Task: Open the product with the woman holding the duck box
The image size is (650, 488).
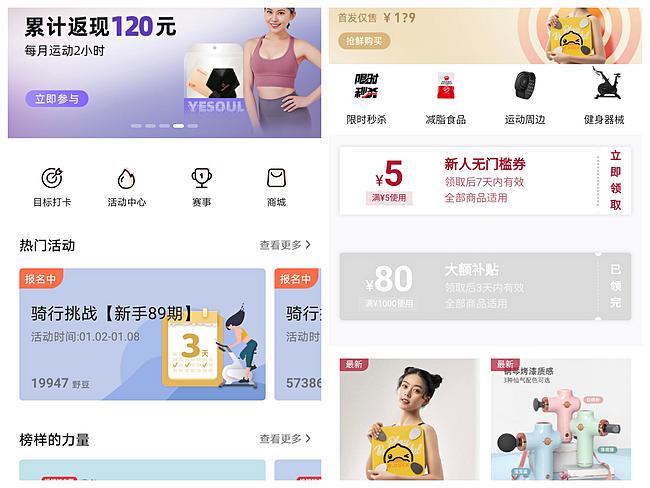Action: coord(409,422)
